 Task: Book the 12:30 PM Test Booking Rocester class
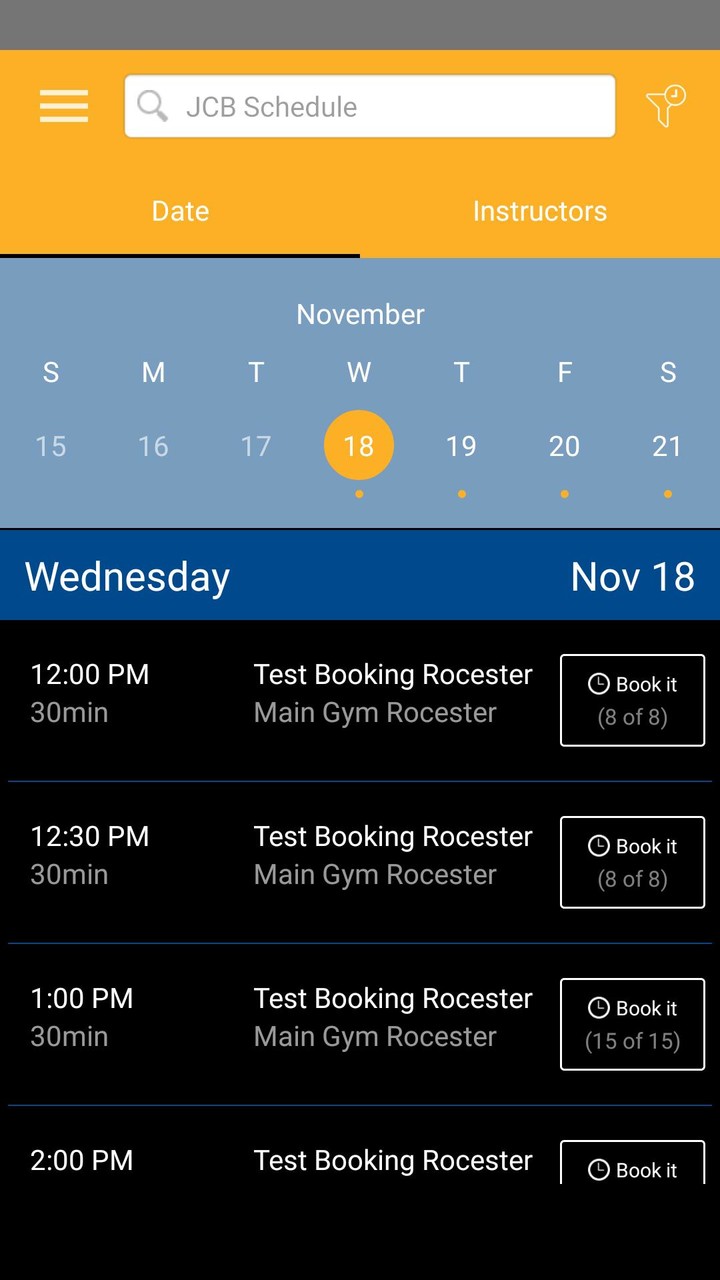point(632,862)
